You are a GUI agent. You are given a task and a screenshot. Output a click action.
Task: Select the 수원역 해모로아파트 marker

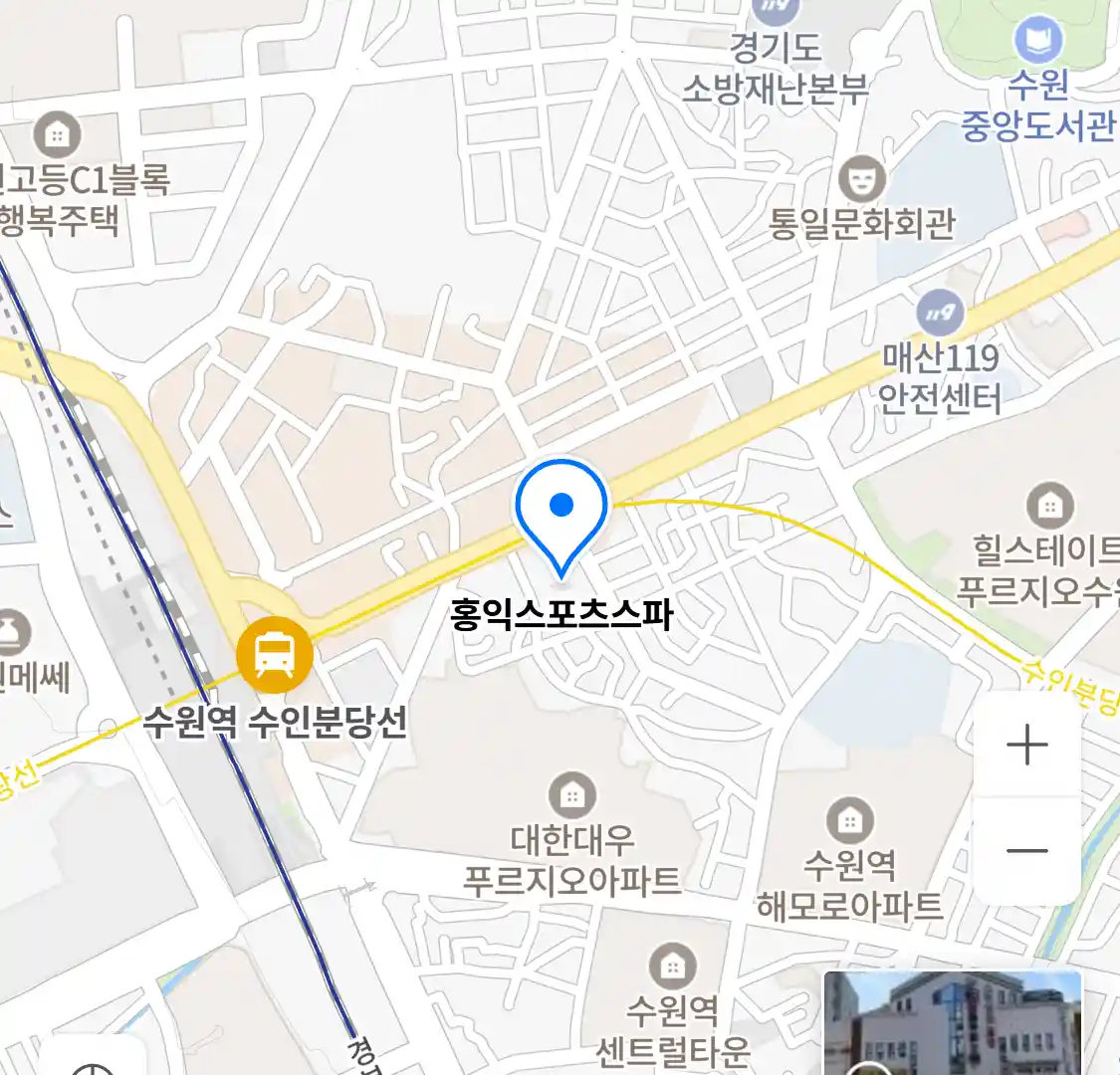click(849, 820)
